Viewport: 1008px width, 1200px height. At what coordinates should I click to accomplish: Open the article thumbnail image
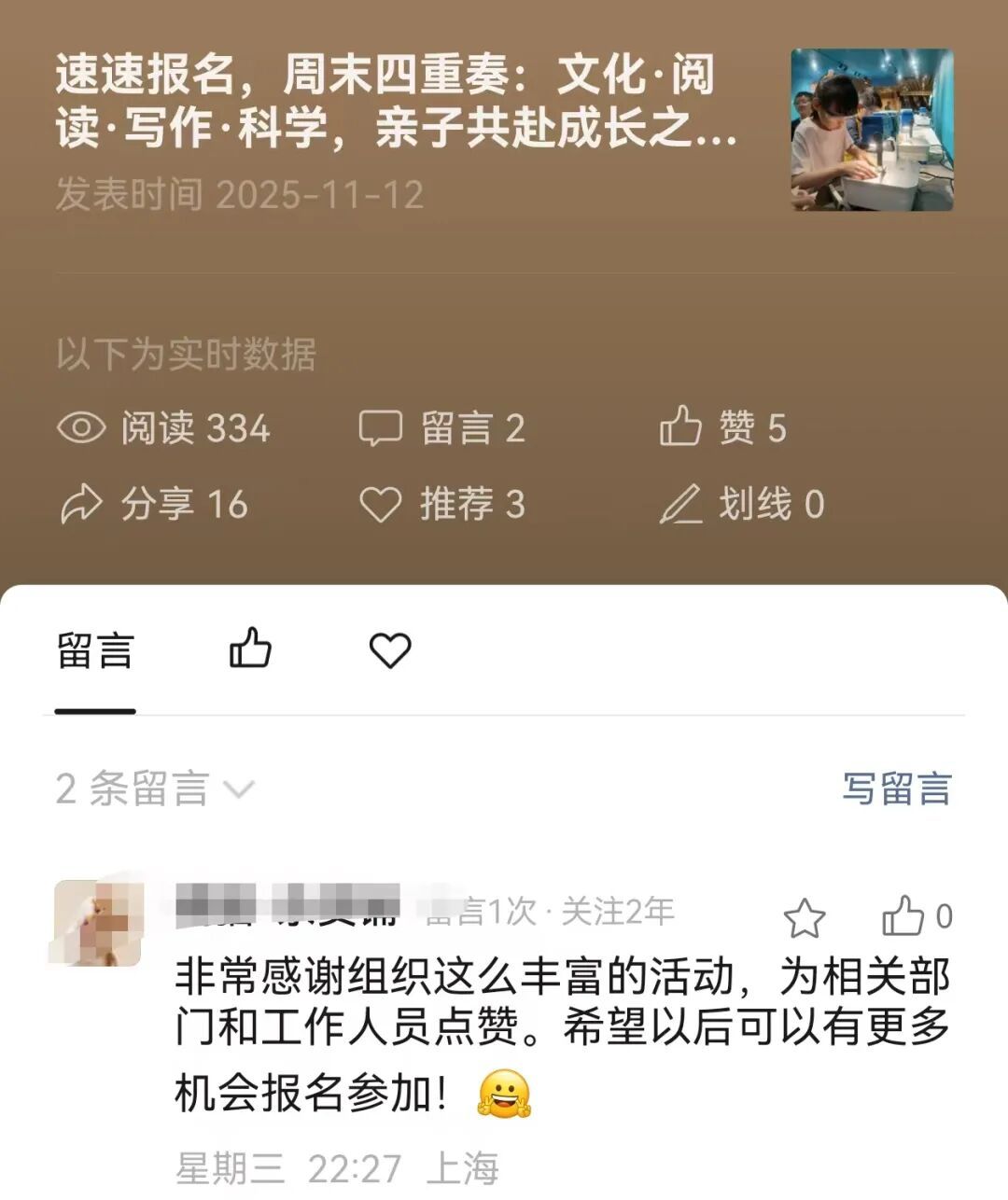tap(872, 130)
